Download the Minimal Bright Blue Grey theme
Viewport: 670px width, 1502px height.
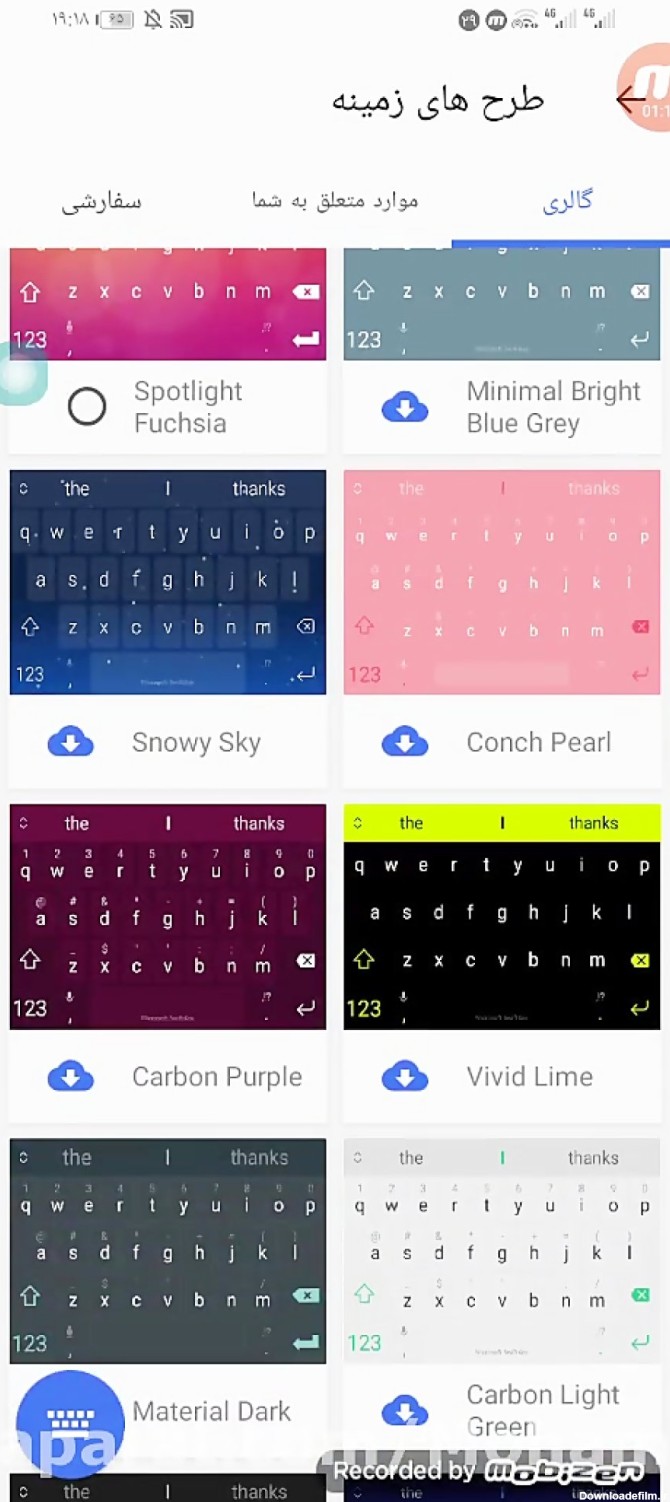coord(405,408)
